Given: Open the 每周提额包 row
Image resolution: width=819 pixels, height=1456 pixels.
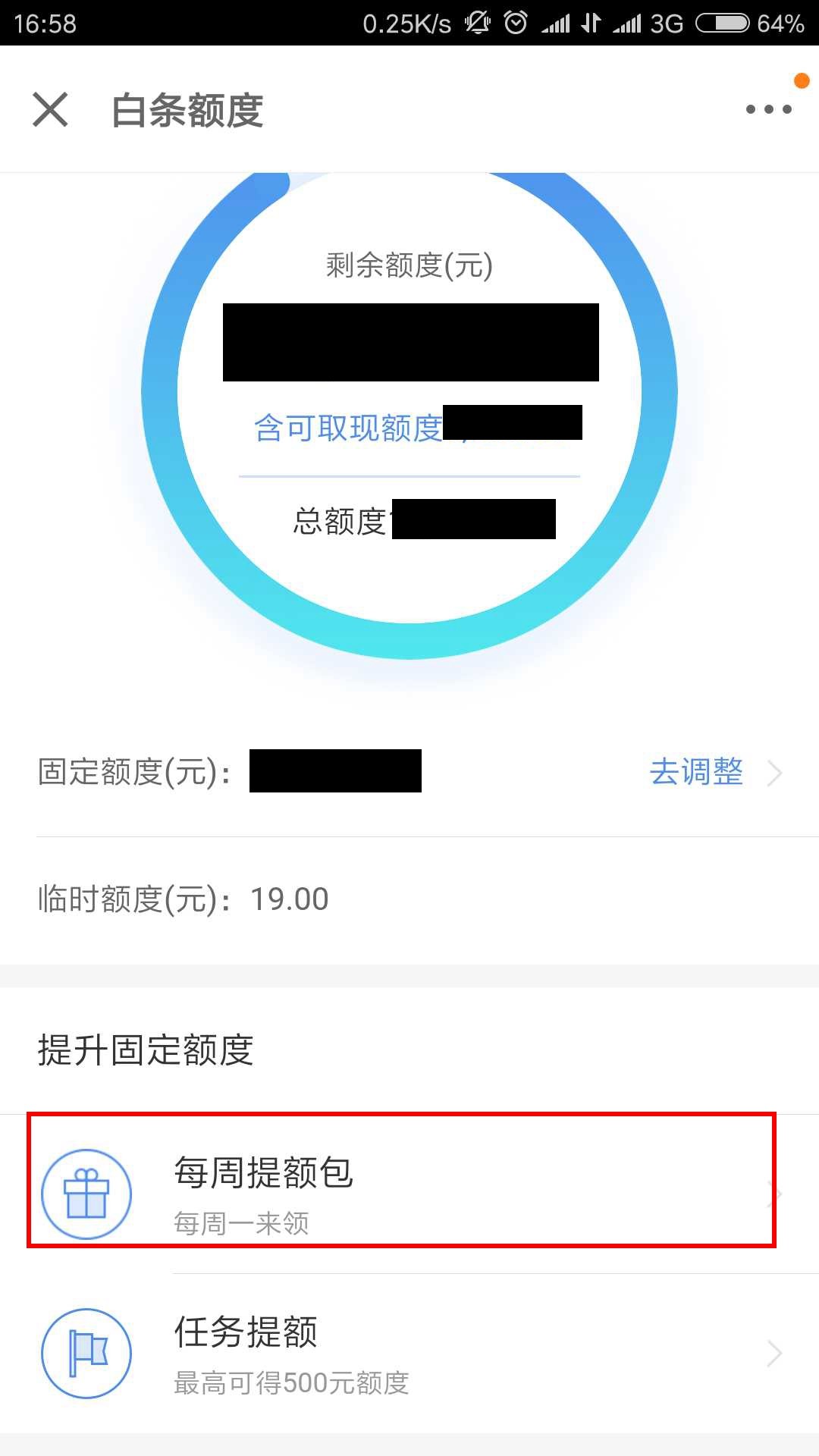Looking at the screenshot, I should [402, 1194].
